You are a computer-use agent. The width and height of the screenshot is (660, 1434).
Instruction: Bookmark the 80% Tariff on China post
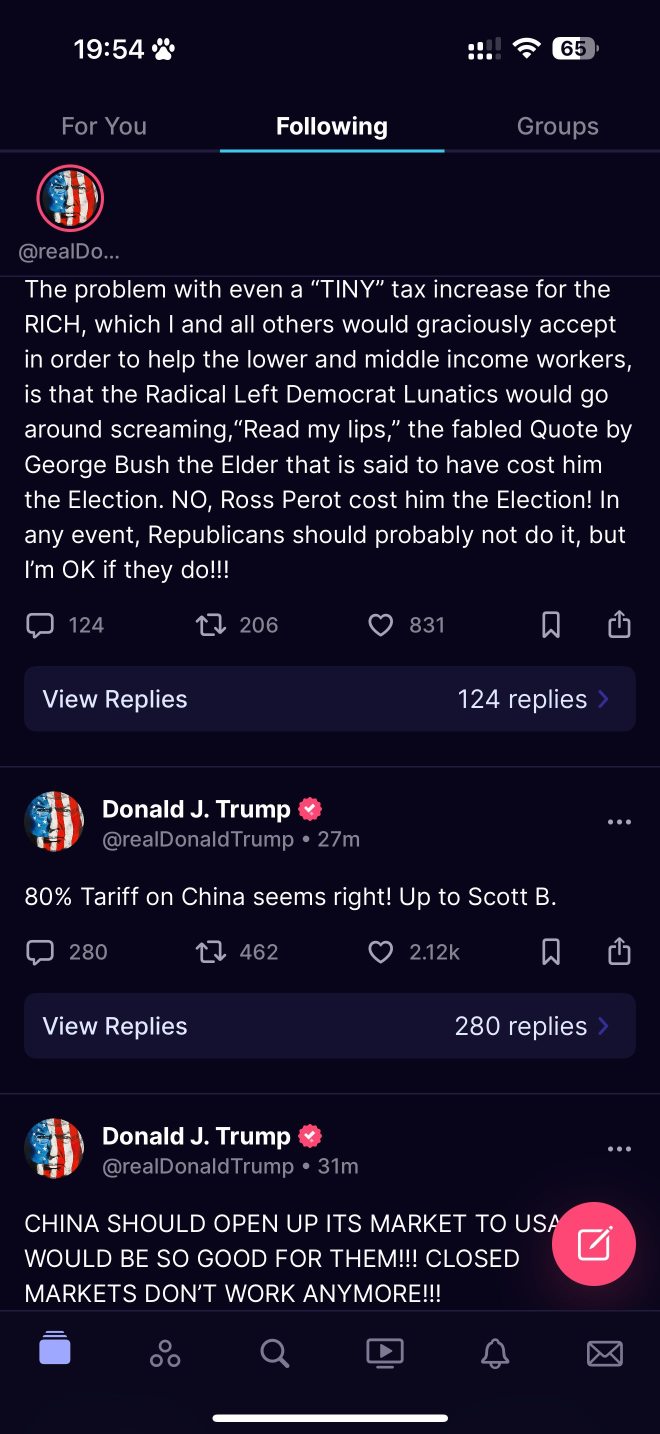(x=550, y=952)
